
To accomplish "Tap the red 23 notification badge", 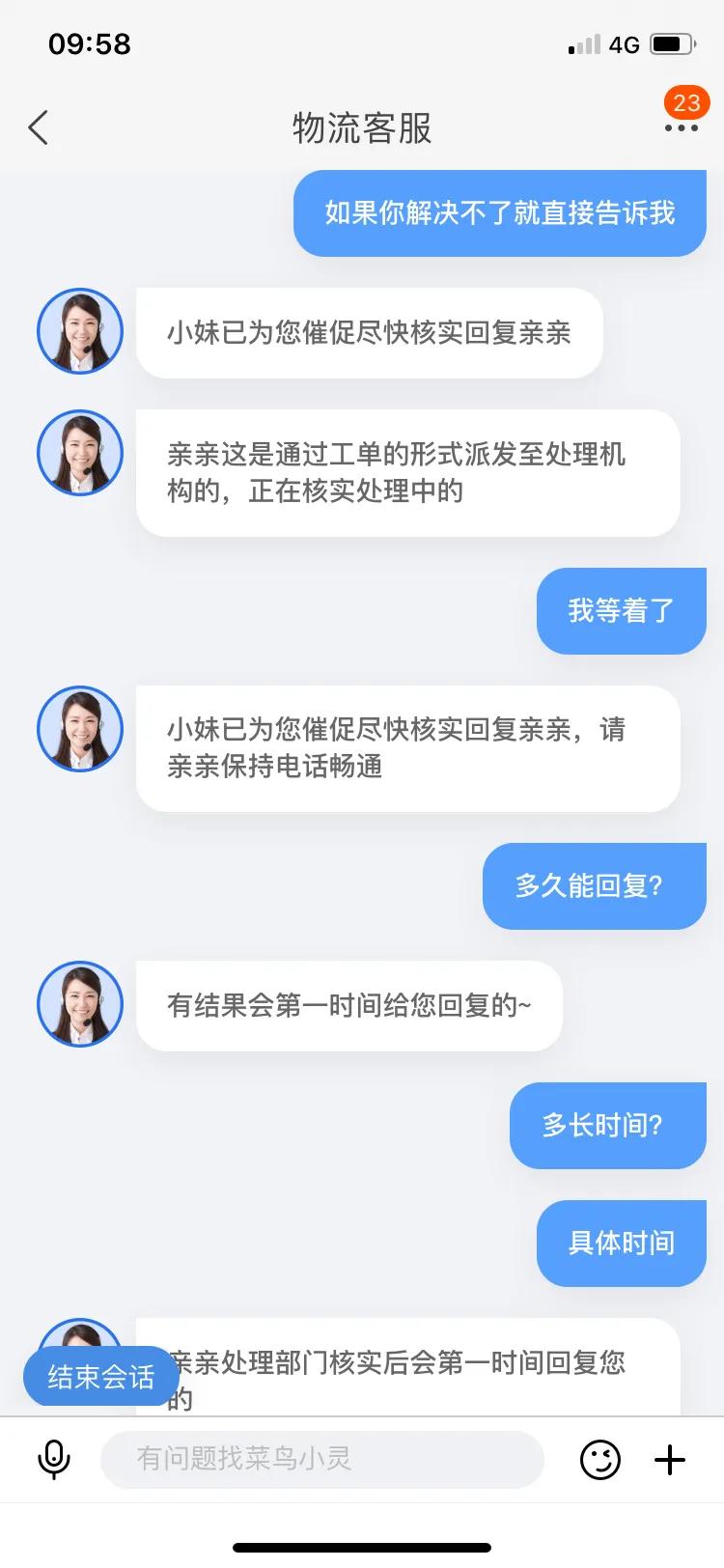I will pyautogui.click(x=684, y=104).
